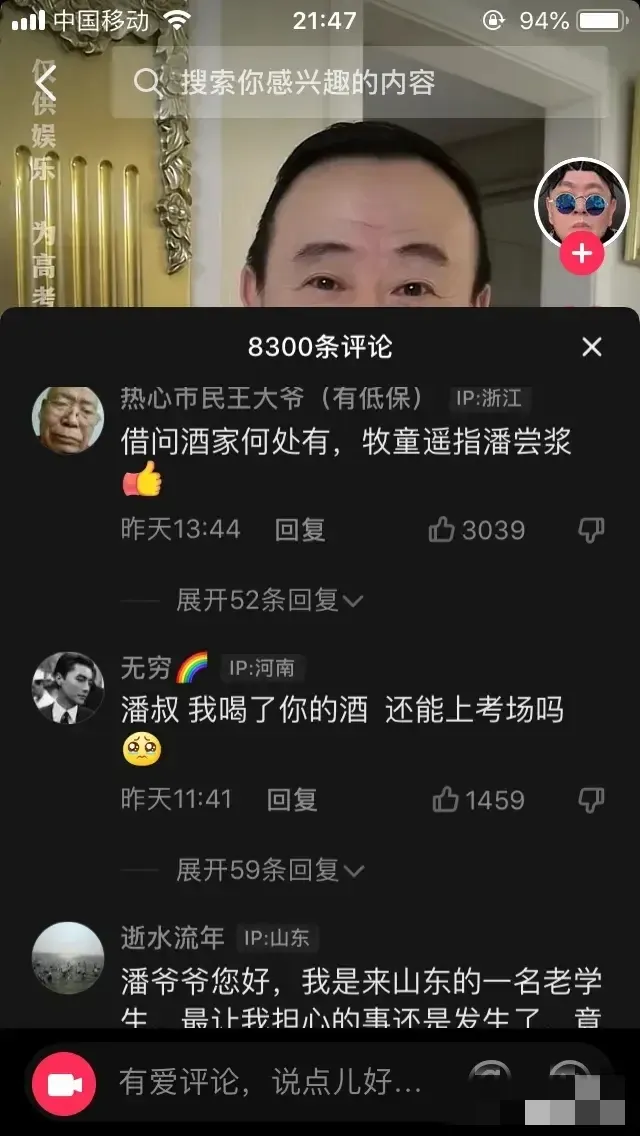
Task: Open the red video camera button
Action: 64,1083
